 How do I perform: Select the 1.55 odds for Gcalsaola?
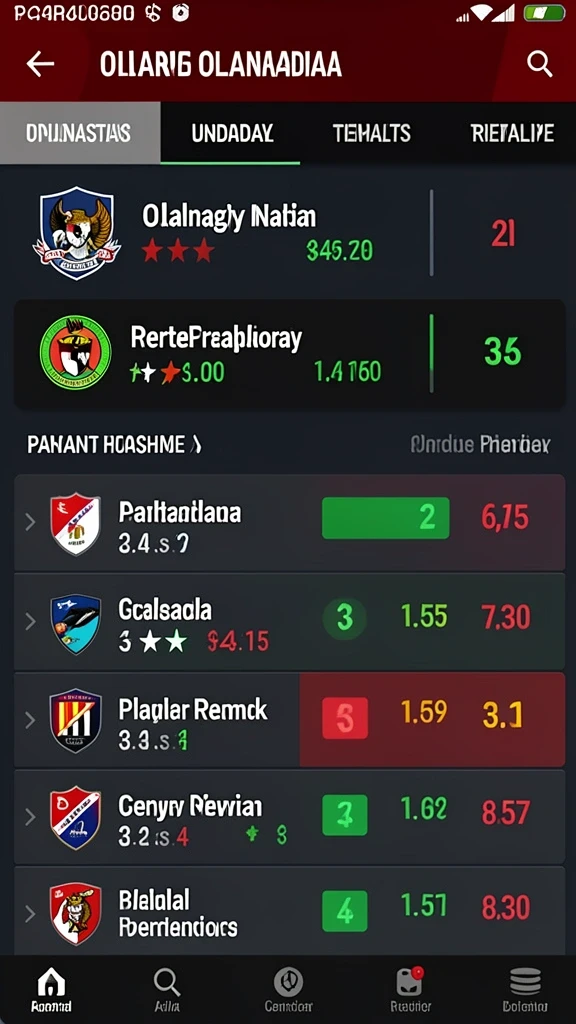click(424, 616)
